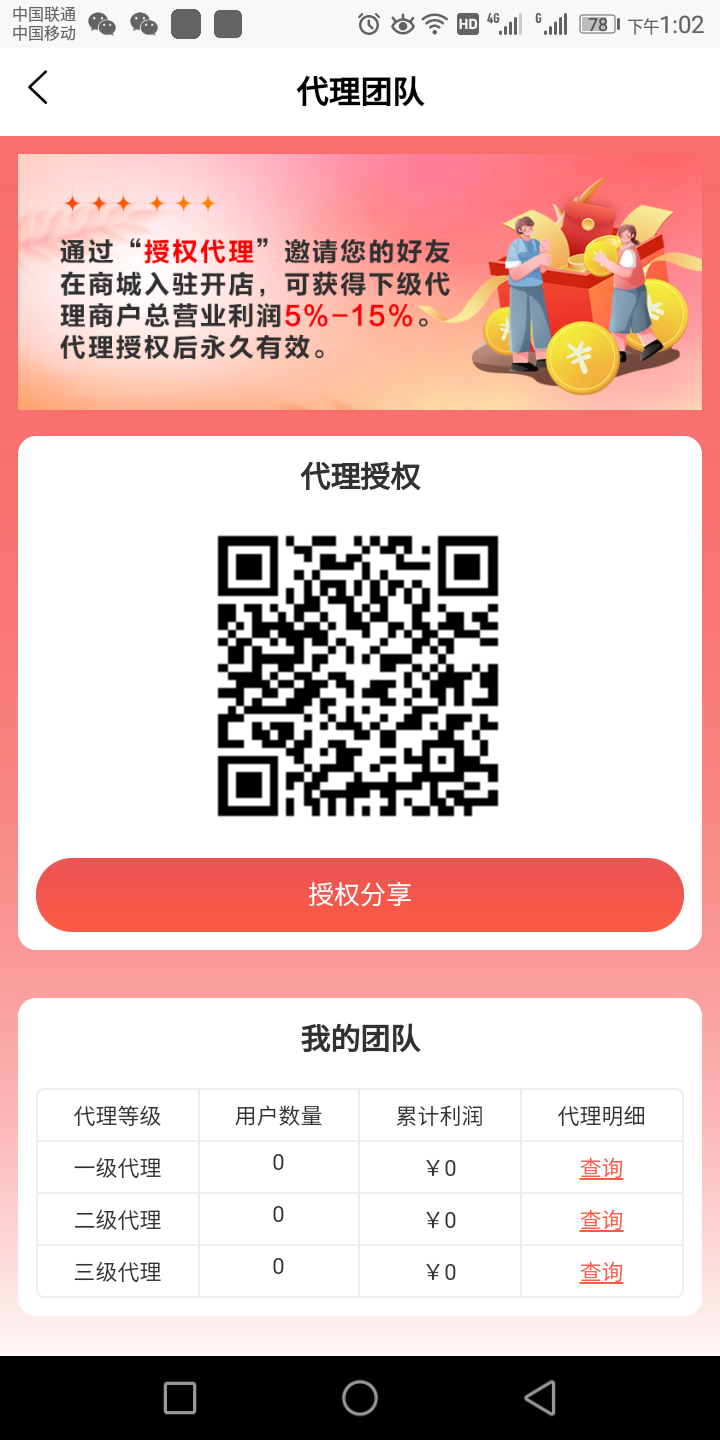View 查询 details for 三级代理
This screenshot has height=1440, width=720.
pos(601,1272)
